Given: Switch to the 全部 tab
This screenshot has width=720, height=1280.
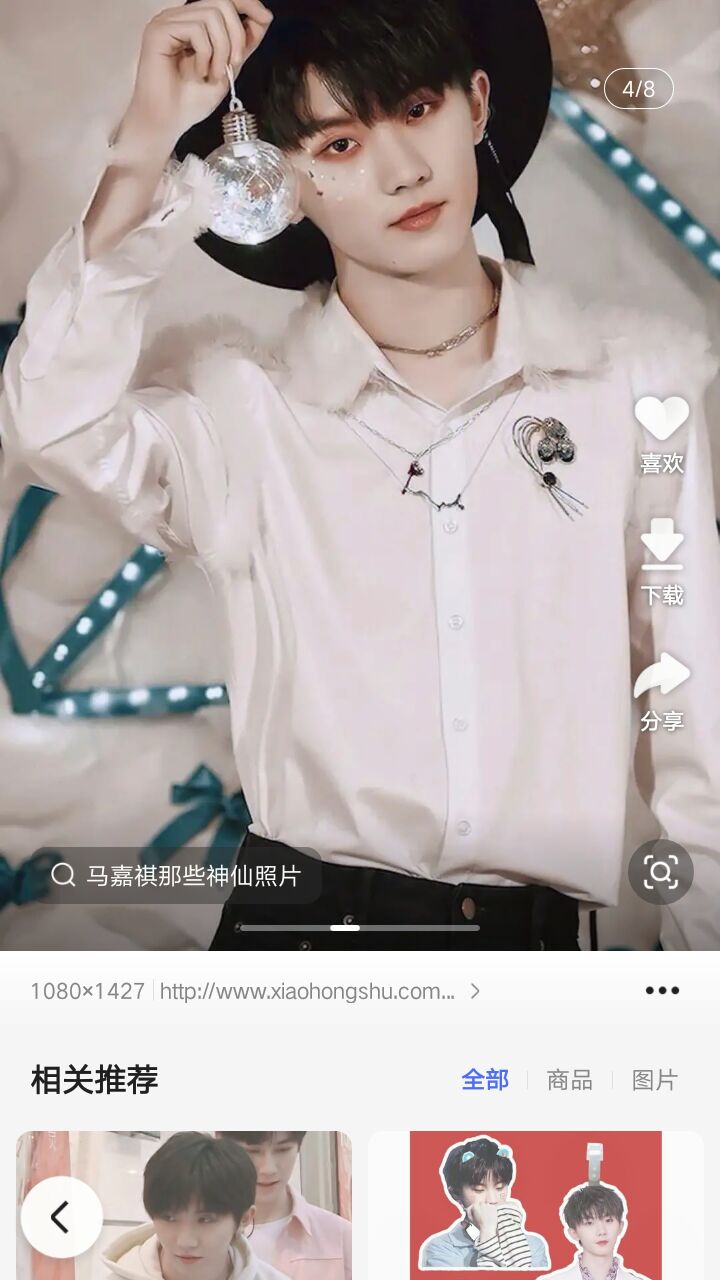Looking at the screenshot, I should [485, 1080].
